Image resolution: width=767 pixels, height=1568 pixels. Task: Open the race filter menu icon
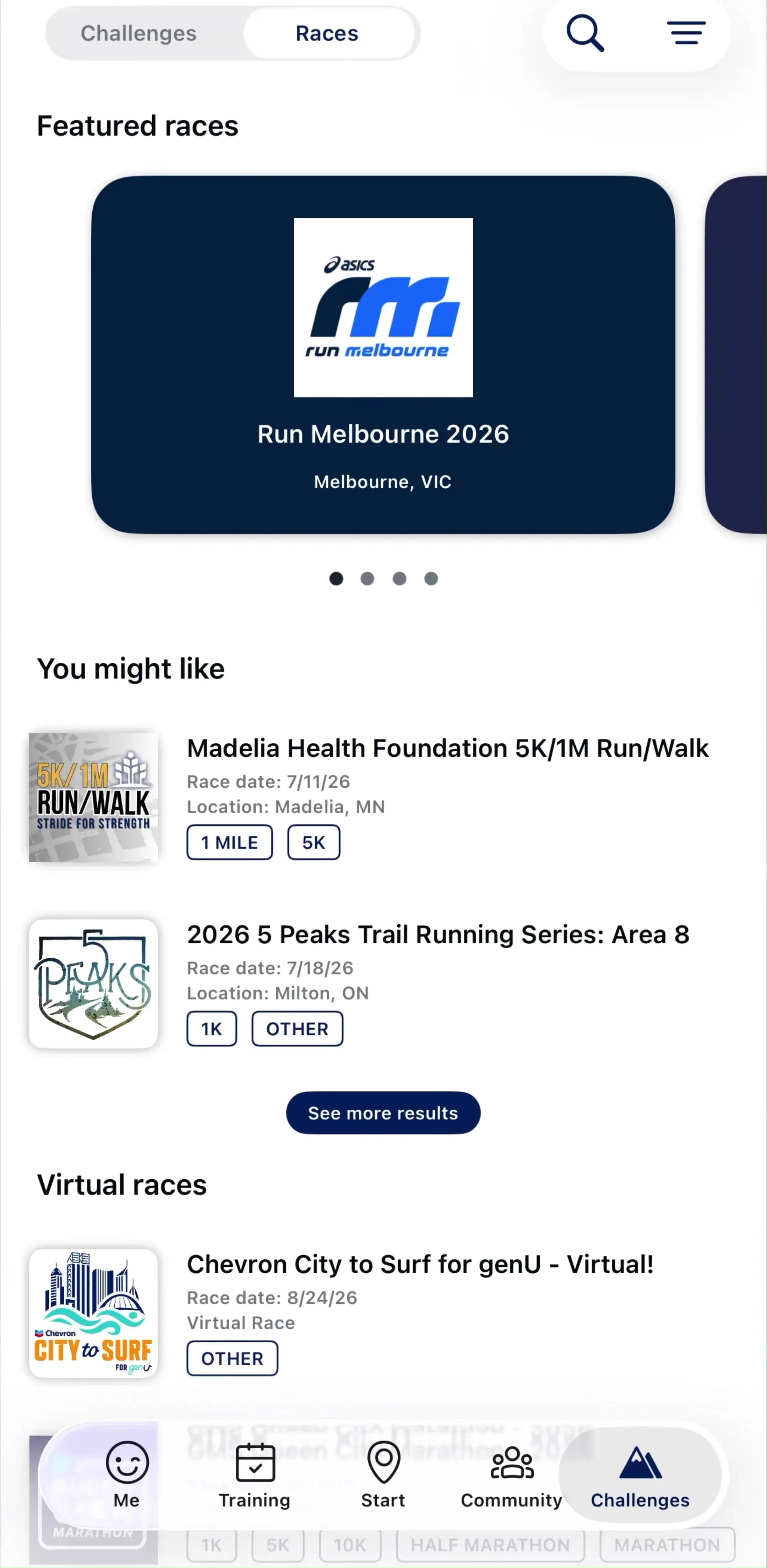(x=686, y=33)
